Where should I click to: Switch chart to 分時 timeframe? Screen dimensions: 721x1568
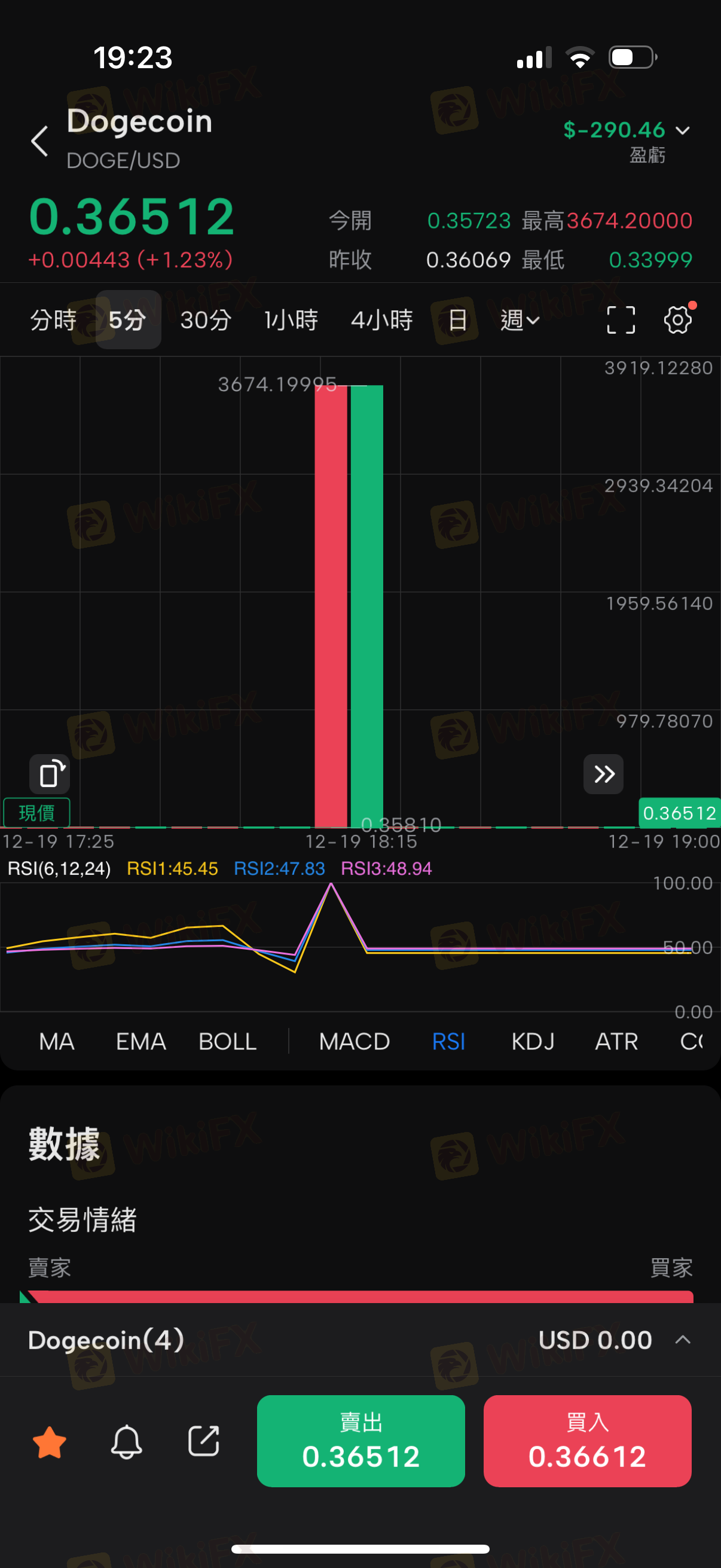coord(54,319)
